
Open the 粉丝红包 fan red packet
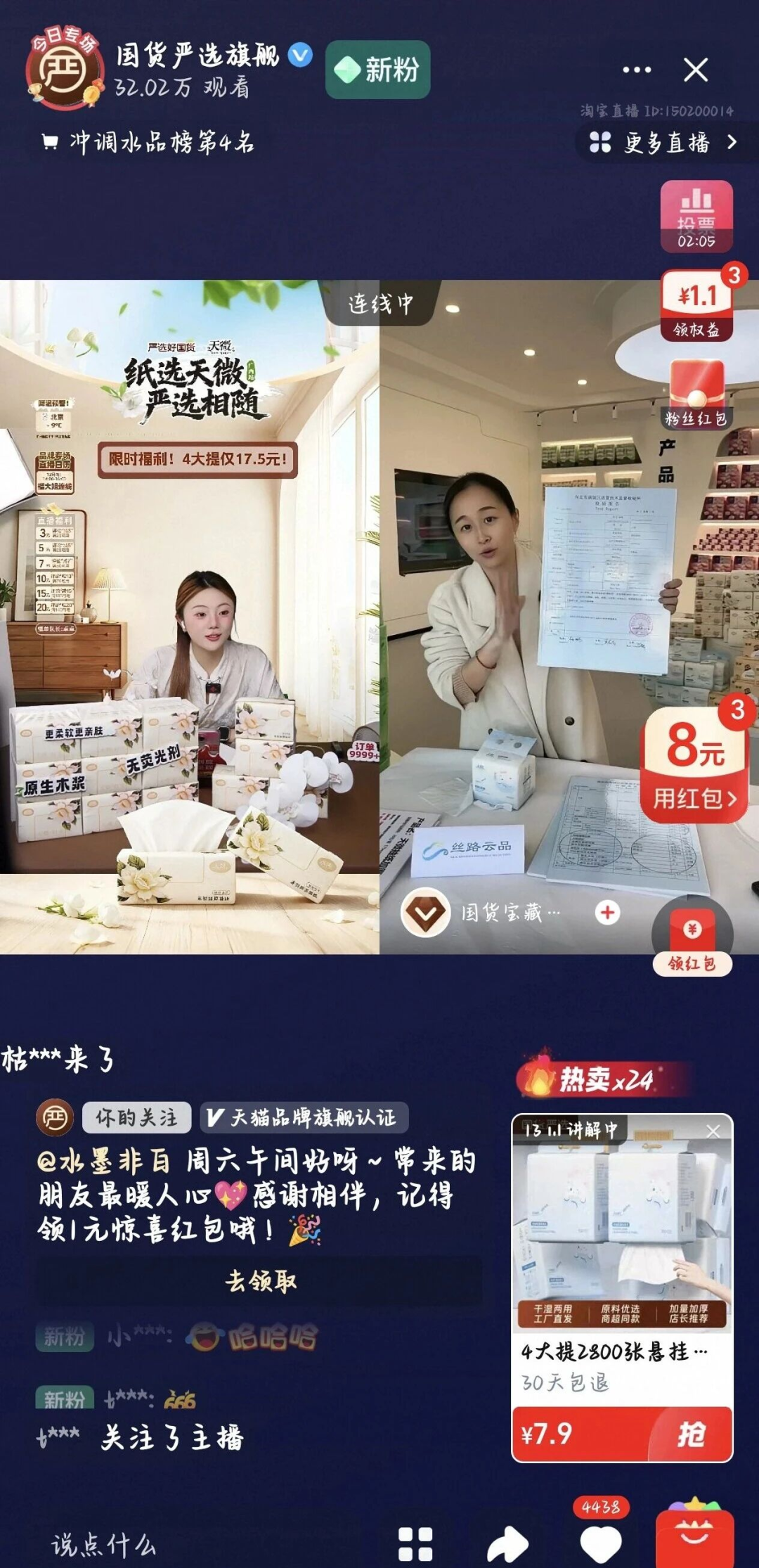(696, 395)
